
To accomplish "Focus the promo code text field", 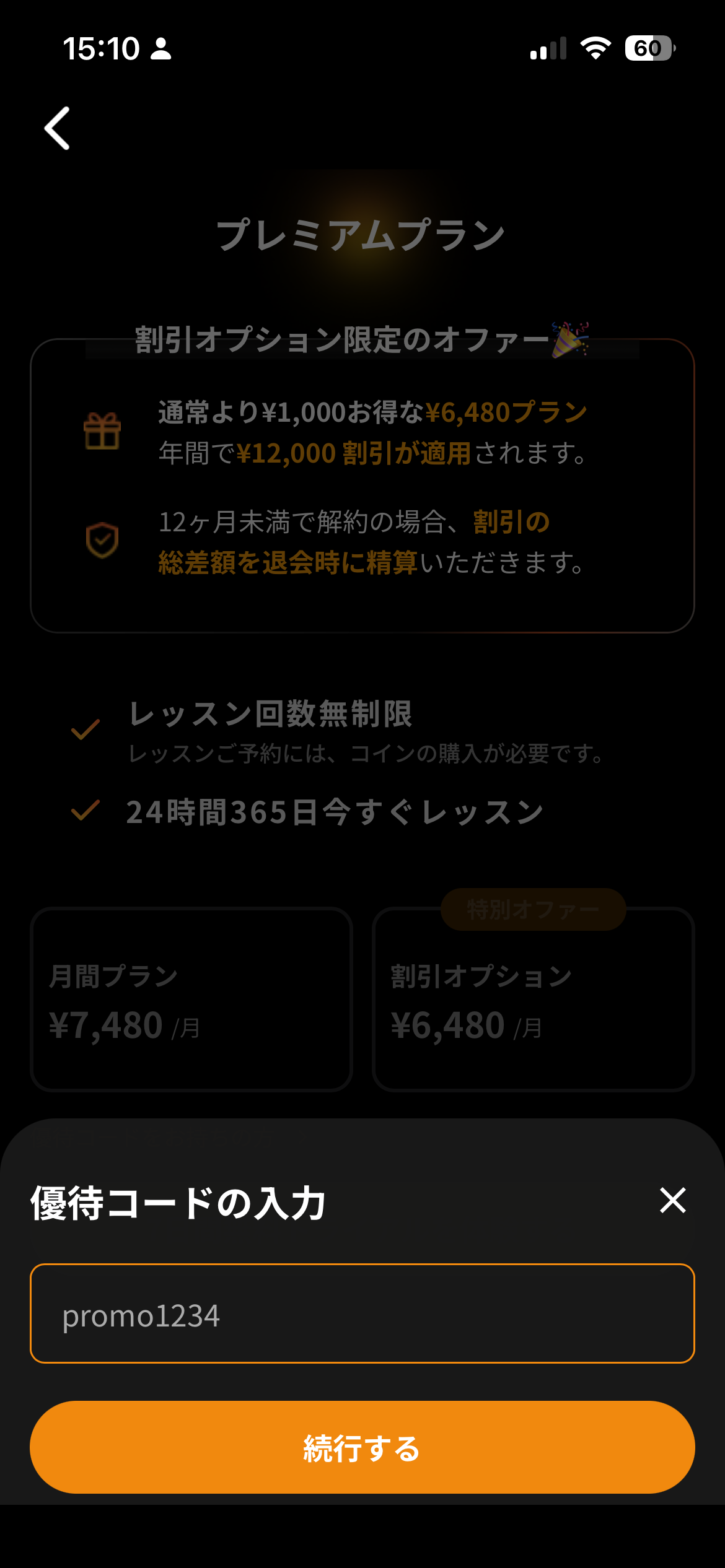I will (362, 1313).
